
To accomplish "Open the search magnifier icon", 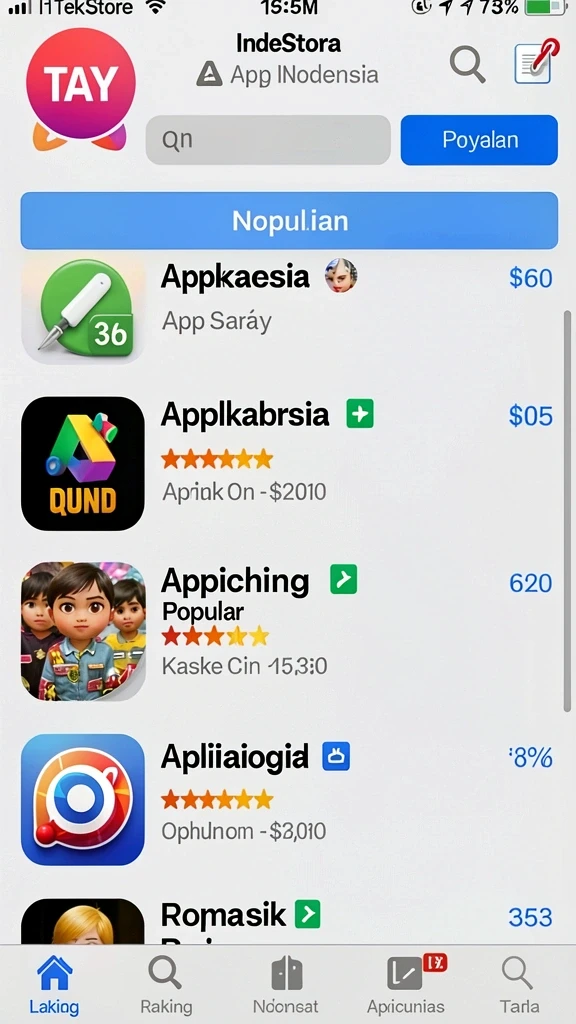I will pyautogui.click(x=468, y=65).
